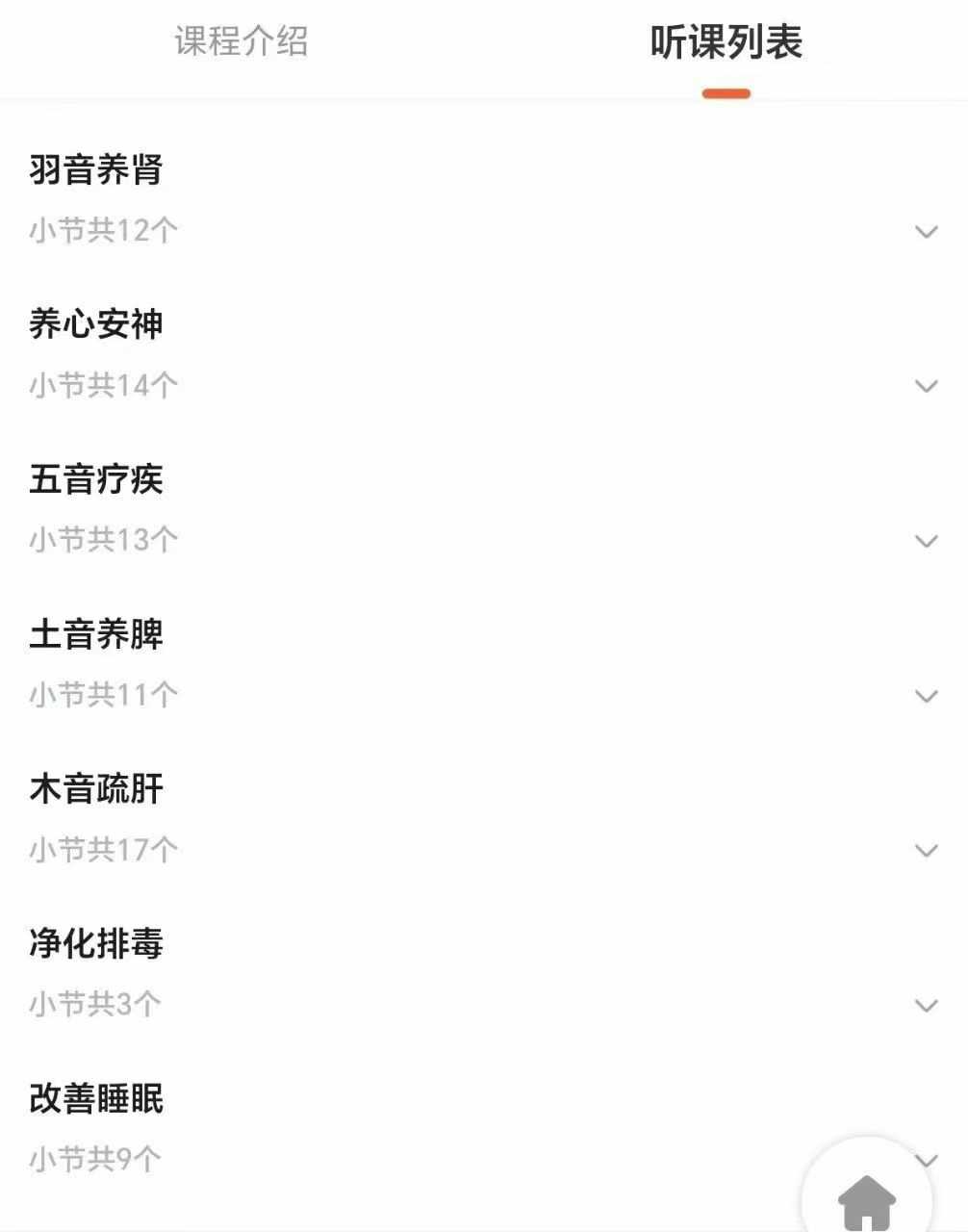Expand the 净化排毒 section
Screen dimensions: 968x1232
(926, 1006)
